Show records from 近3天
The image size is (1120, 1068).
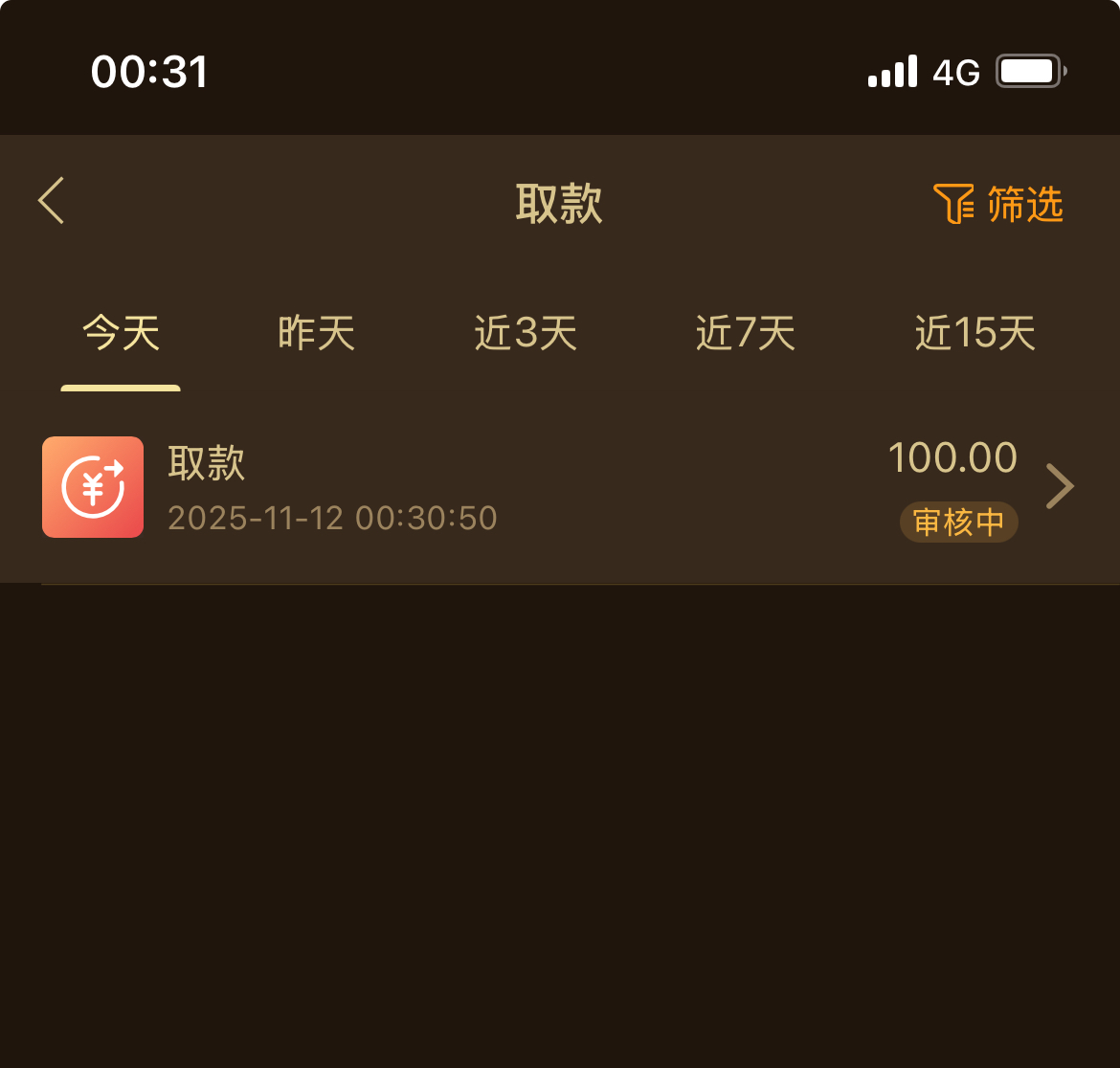(526, 333)
